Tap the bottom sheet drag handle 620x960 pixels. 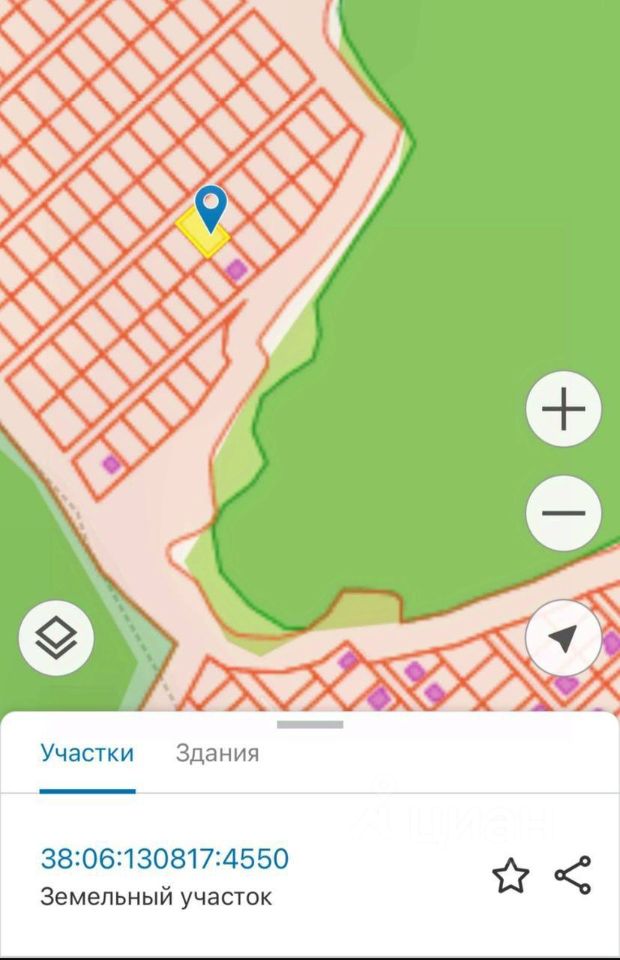pos(310,724)
